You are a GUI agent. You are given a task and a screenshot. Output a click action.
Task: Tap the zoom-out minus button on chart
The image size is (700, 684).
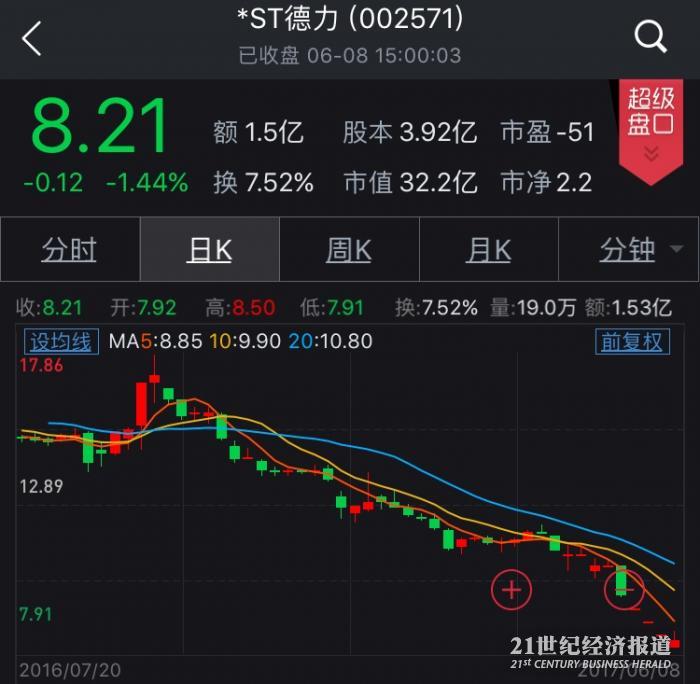click(625, 590)
